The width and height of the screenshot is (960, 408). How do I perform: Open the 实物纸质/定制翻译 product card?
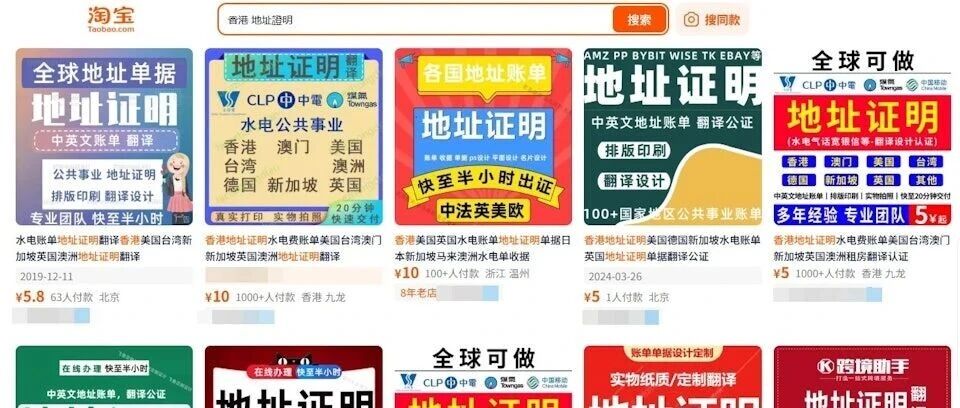tap(672, 377)
